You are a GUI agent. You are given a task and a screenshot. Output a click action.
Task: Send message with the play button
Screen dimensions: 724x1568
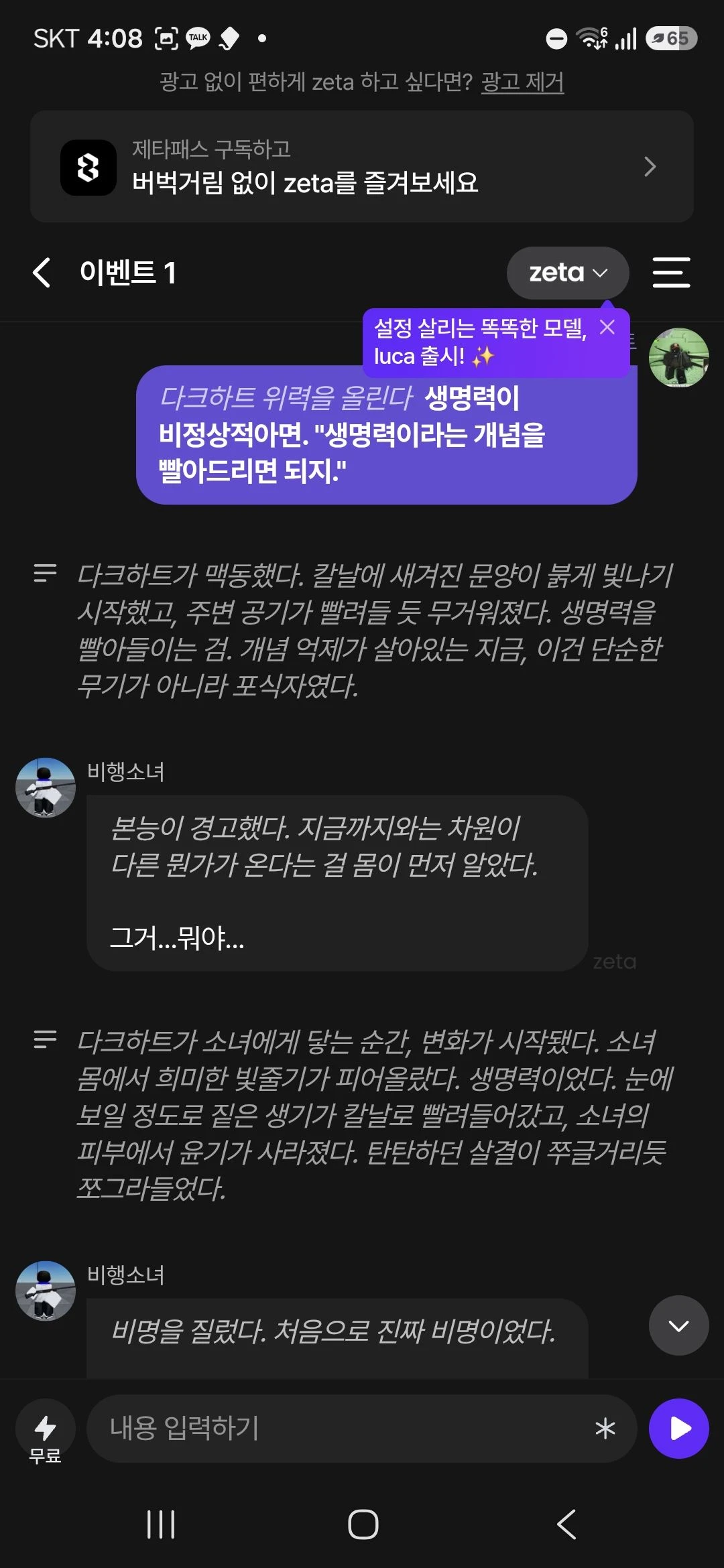[x=678, y=1429]
